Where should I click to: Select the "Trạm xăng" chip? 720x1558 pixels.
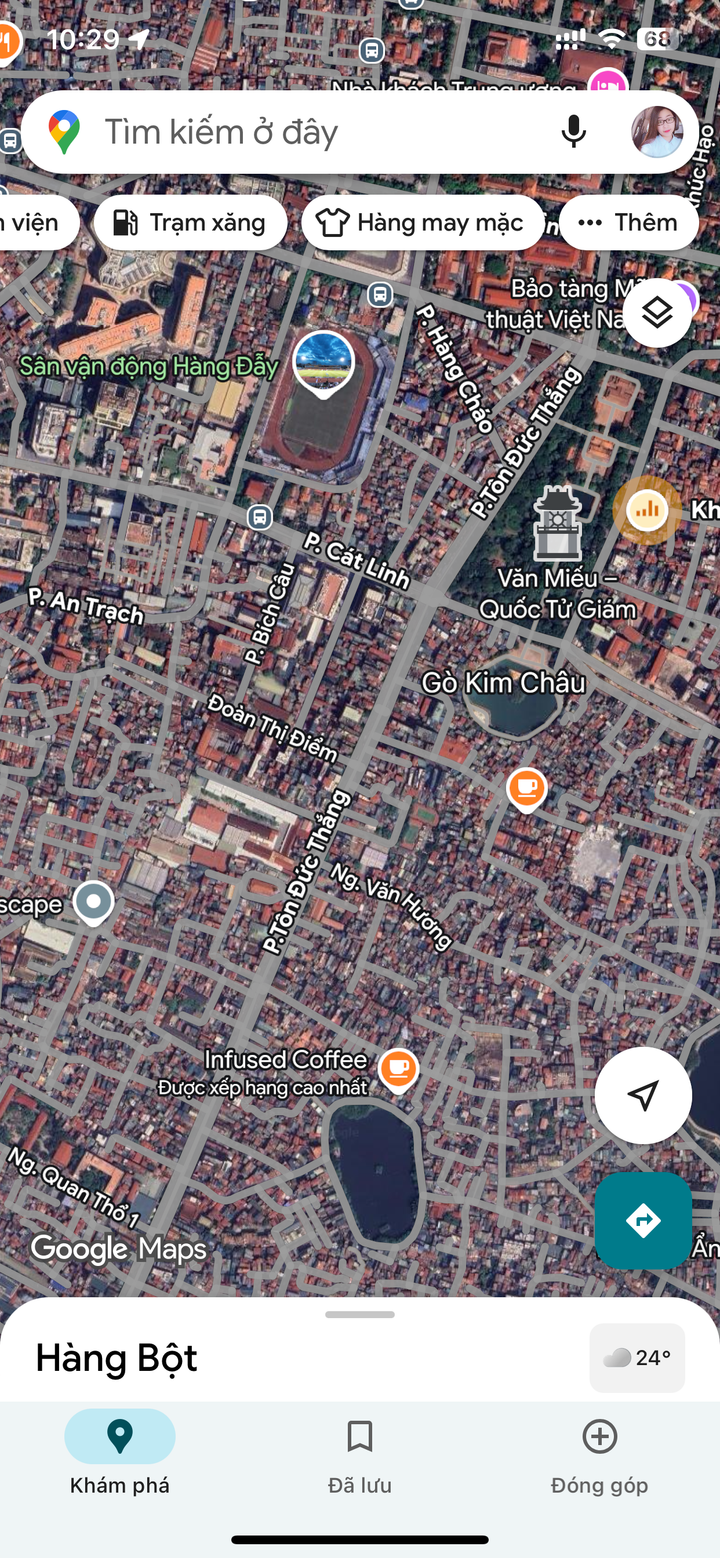coord(190,222)
